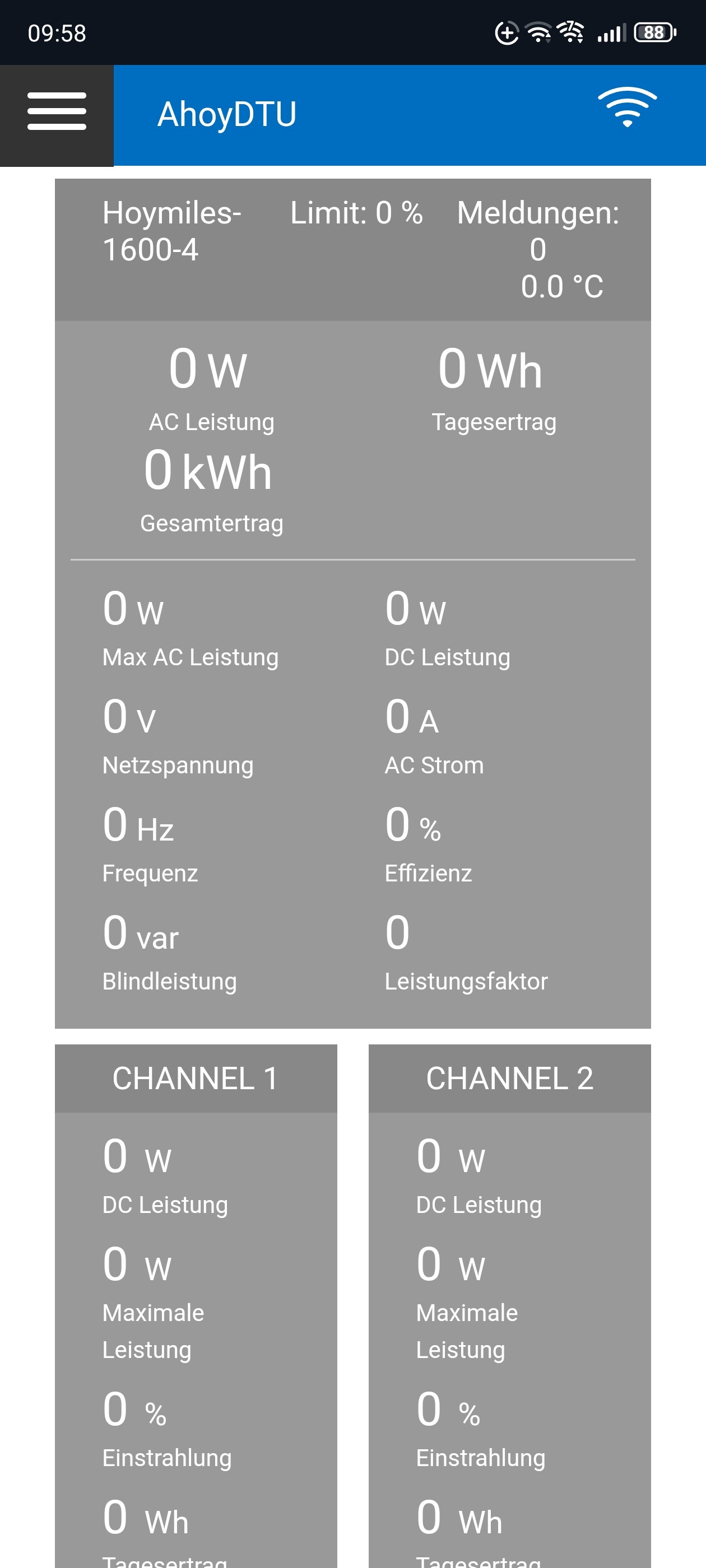Image resolution: width=706 pixels, height=1568 pixels.
Task: Open the power Limit setting
Action: [x=356, y=213]
